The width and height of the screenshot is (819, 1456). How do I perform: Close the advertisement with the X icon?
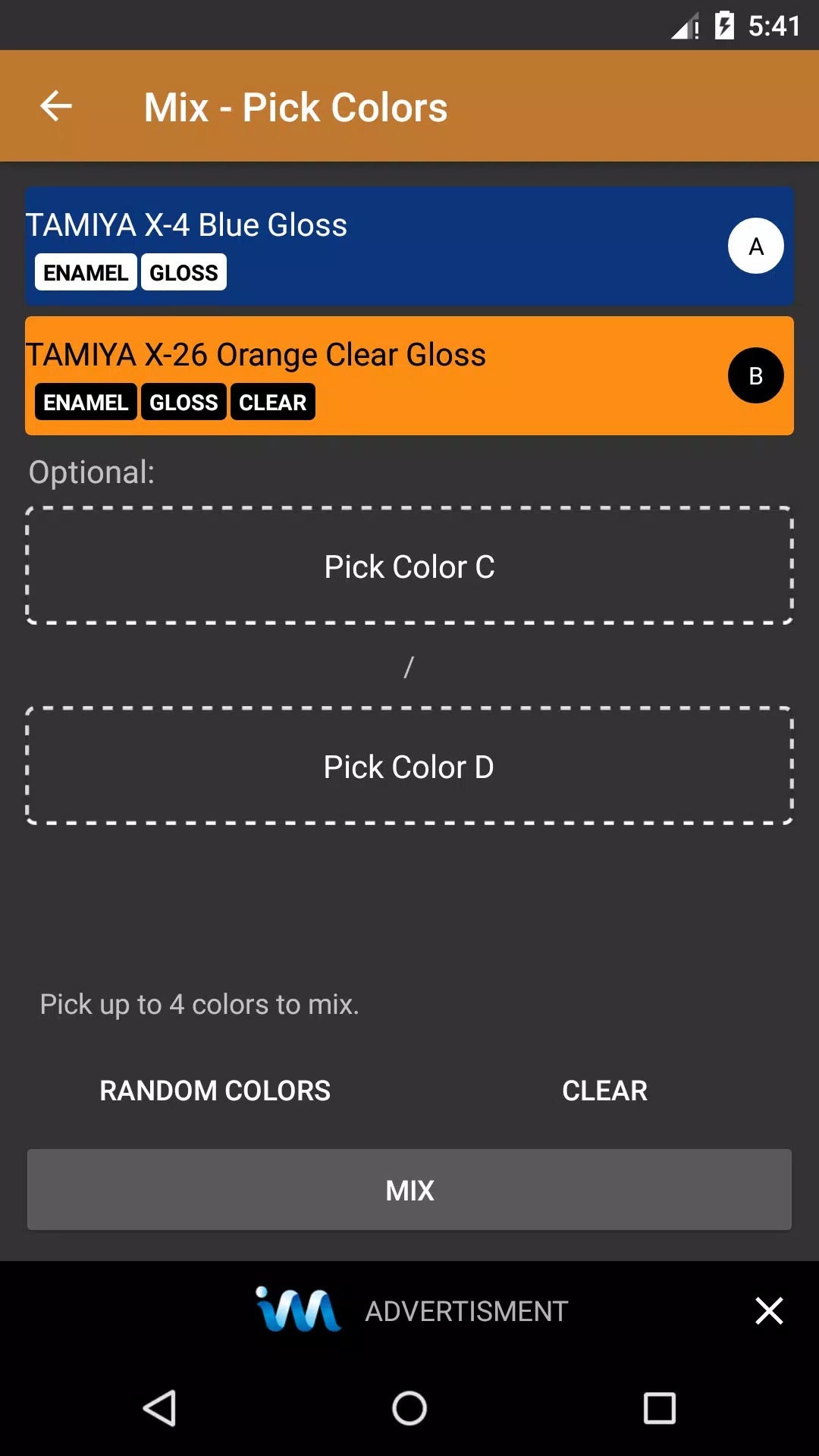pos(769,1310)
